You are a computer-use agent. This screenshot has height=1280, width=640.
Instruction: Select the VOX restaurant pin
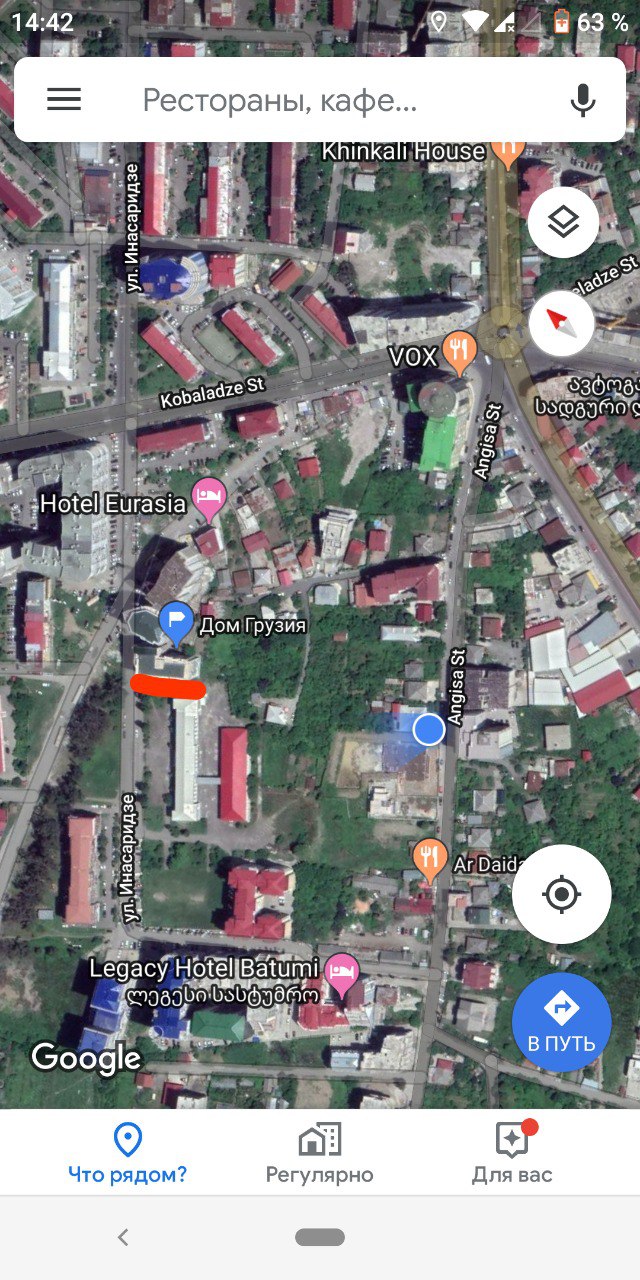[x=459, y=351]
